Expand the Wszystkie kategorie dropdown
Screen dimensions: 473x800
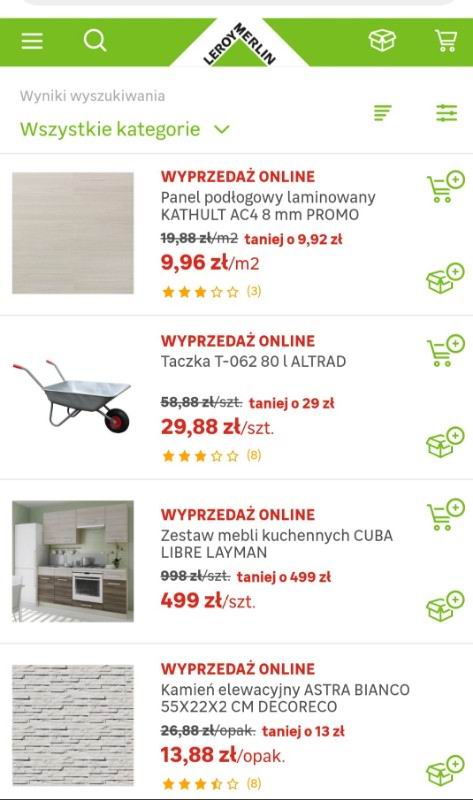click(125, 129)
